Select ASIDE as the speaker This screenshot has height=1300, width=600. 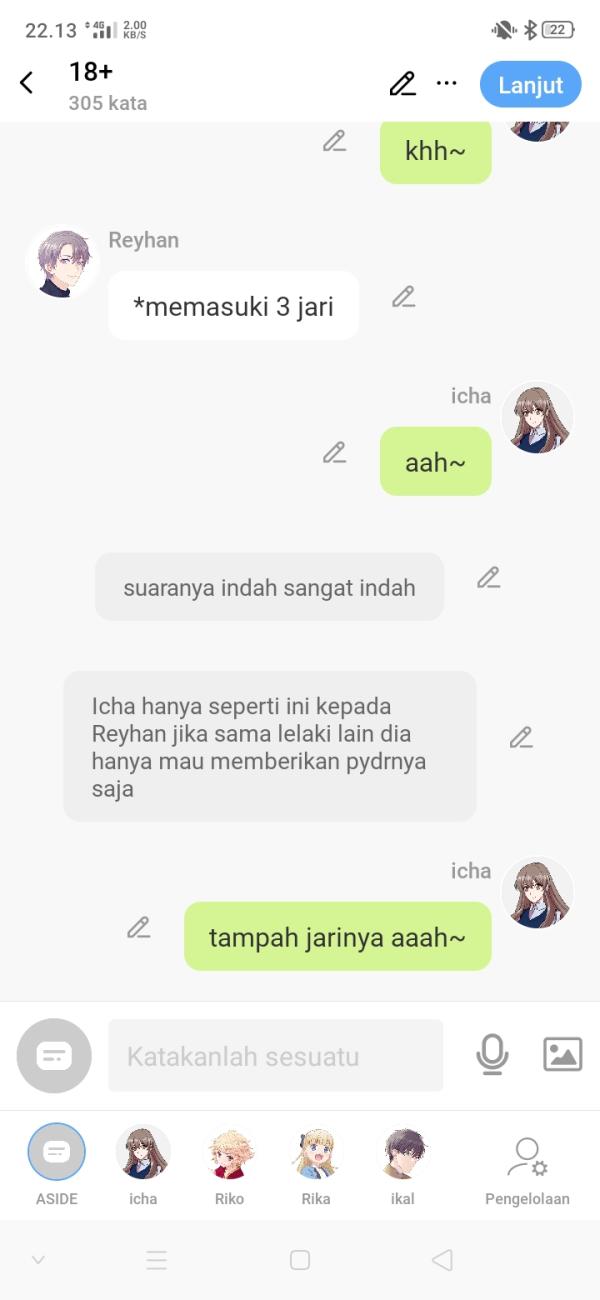coord(57,1163)
